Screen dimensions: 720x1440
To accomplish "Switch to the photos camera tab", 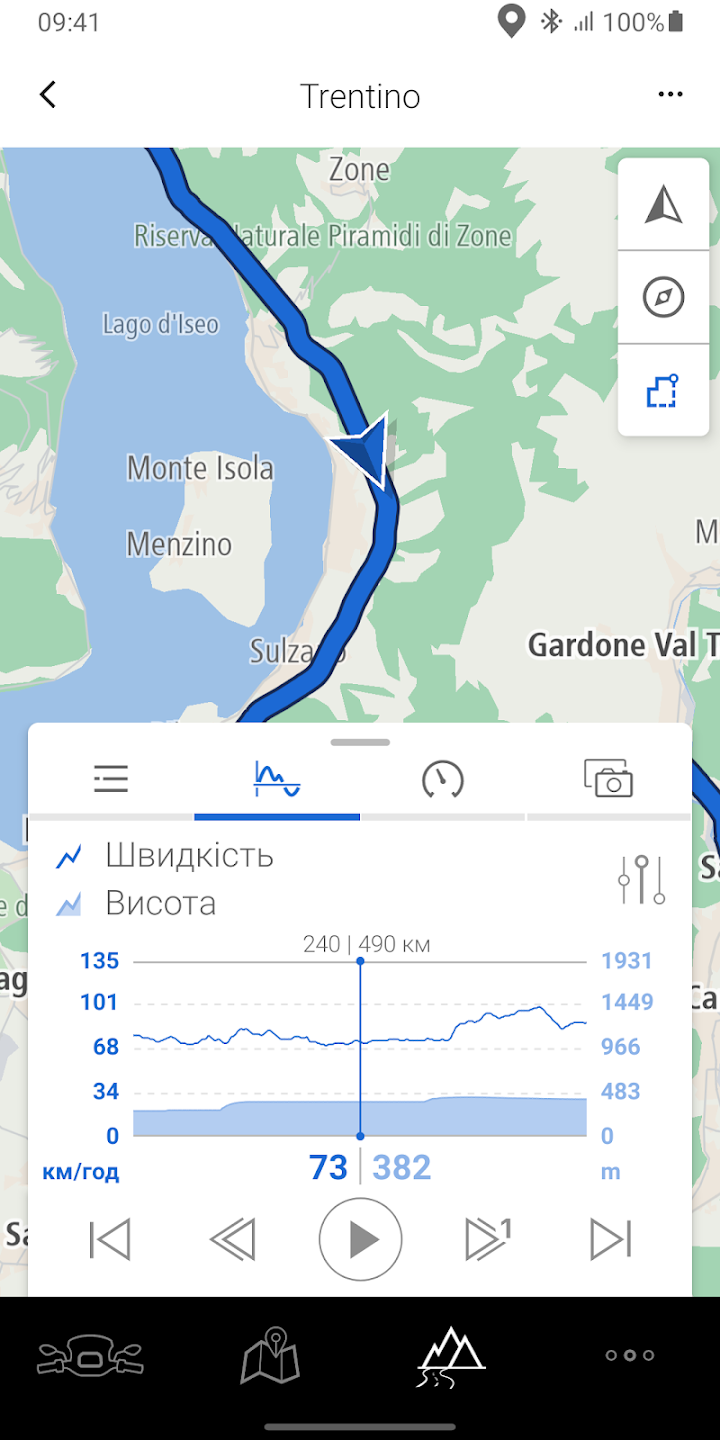I will coord(608,779).
